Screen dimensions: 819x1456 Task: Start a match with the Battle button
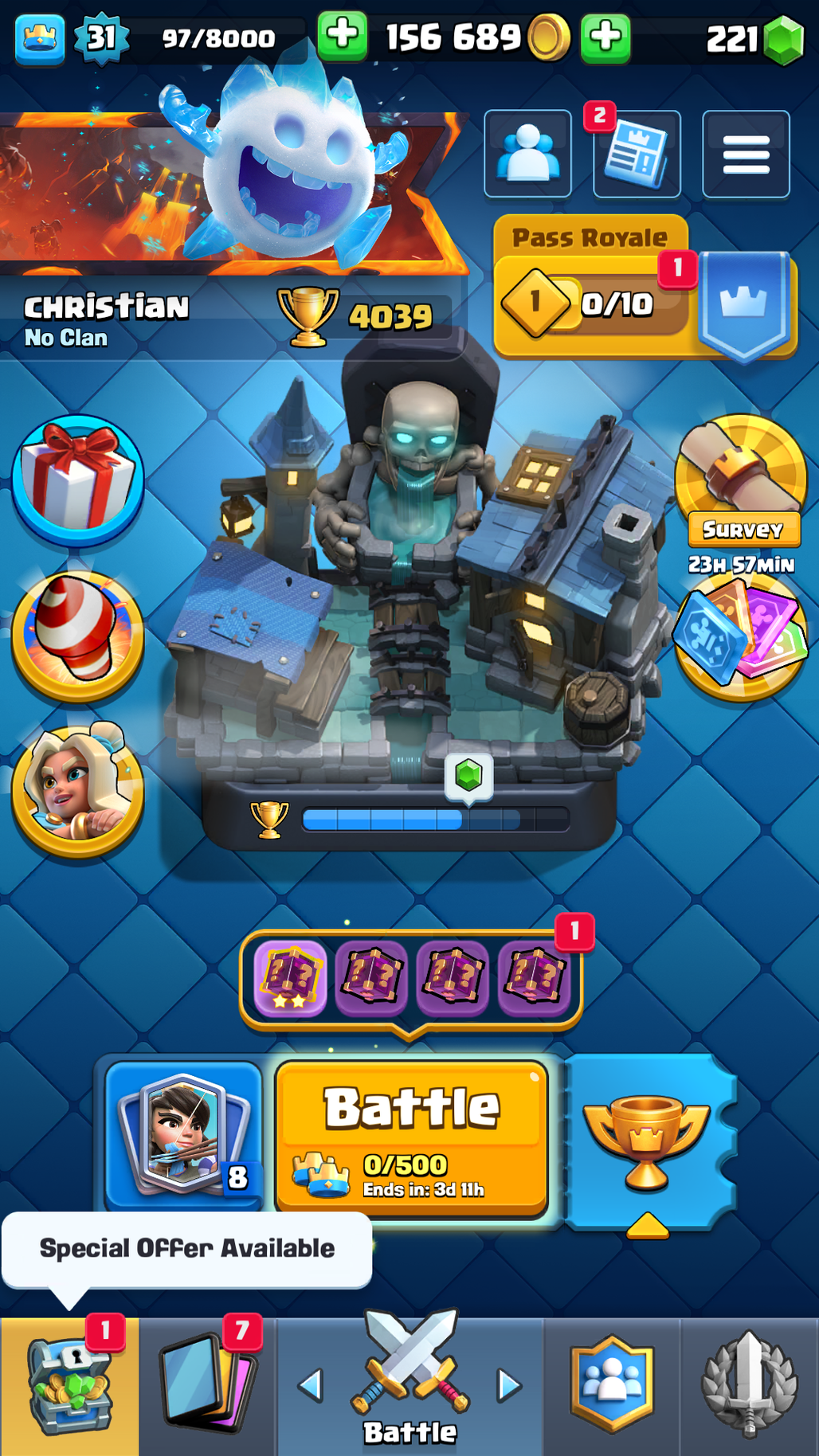(411, 1138)
